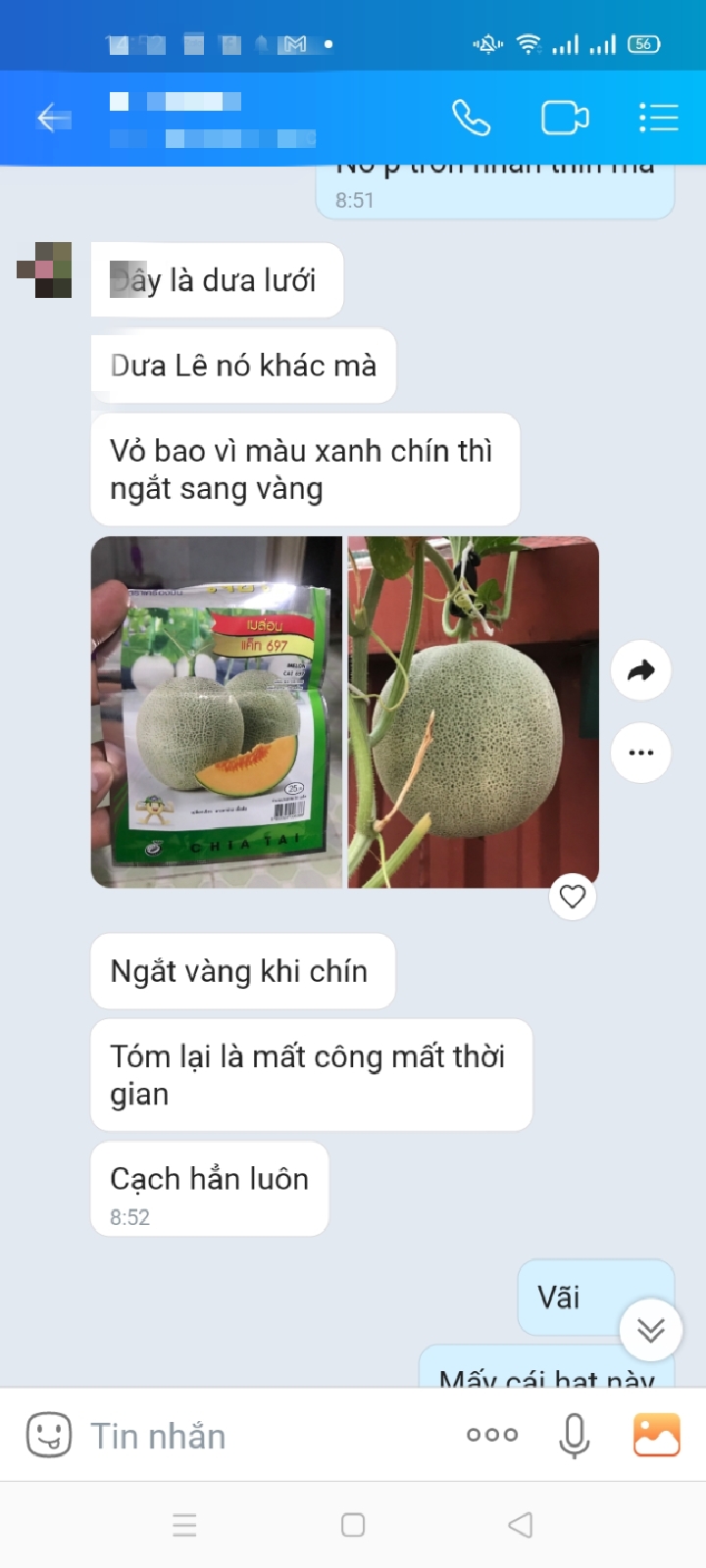The image size is (706, 1568).
Task: Start a video call
Action: [565, 118]
